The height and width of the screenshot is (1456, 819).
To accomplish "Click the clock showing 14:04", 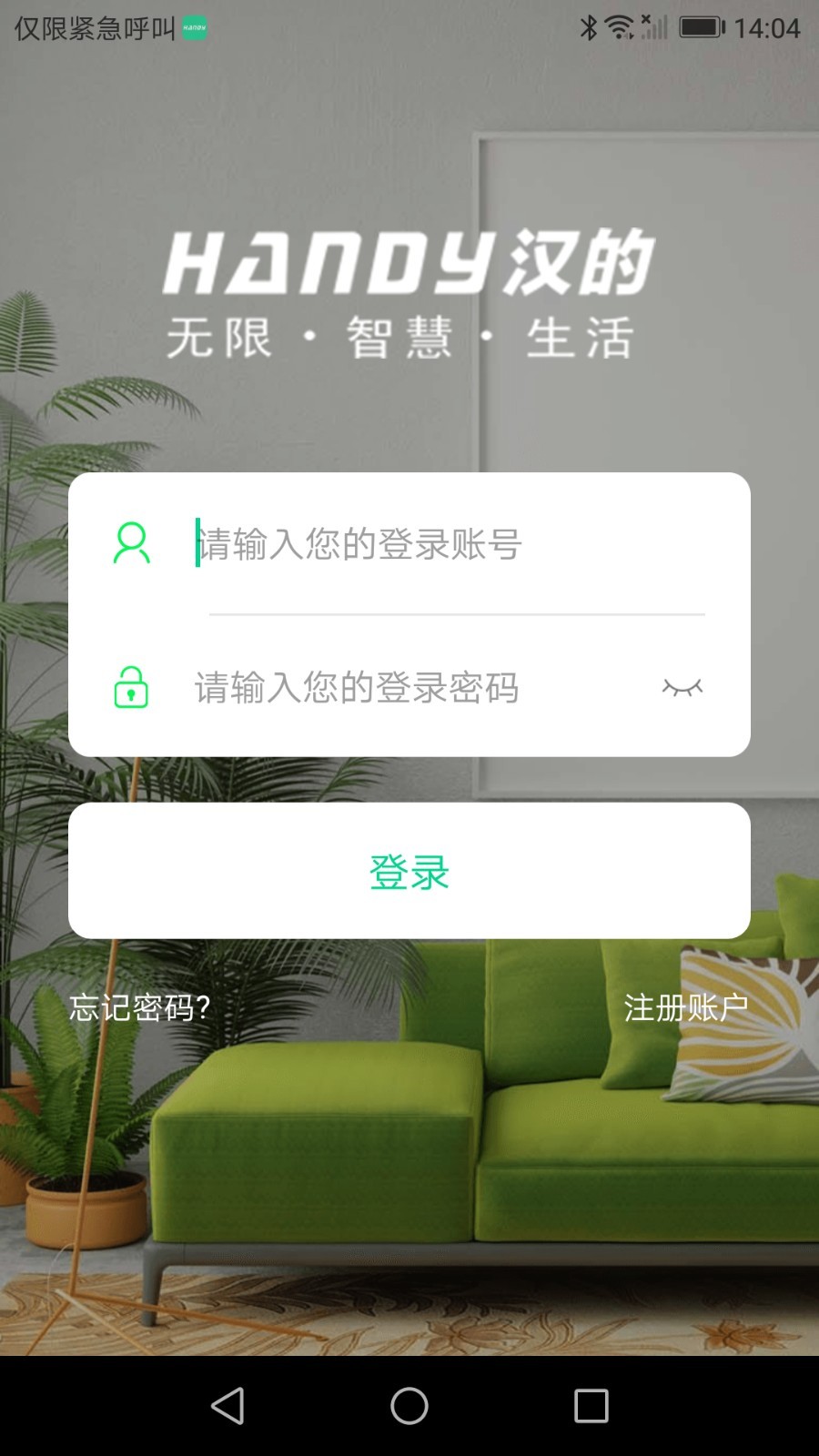I will pos(769,28).
